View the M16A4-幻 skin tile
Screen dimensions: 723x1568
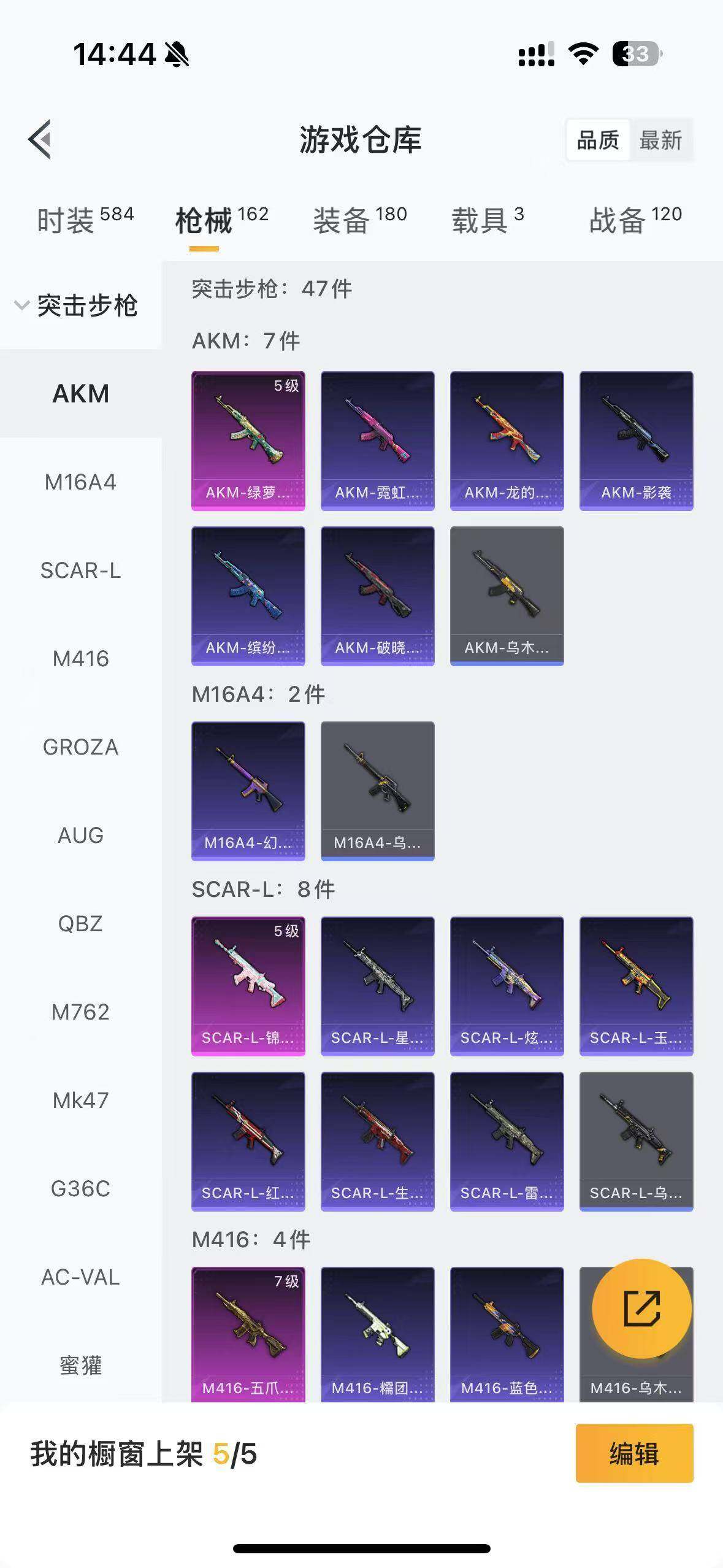[248, 791]
